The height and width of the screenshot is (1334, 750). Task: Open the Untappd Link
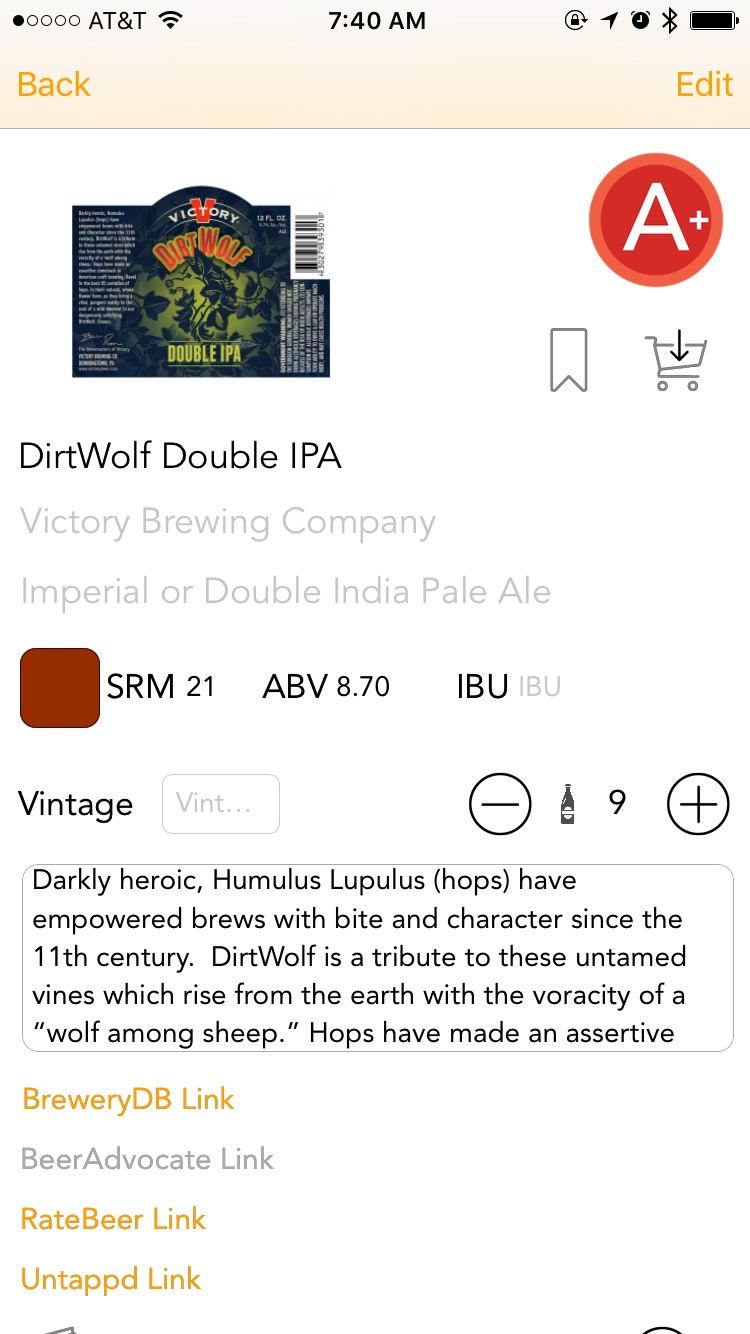point(111,1279)
